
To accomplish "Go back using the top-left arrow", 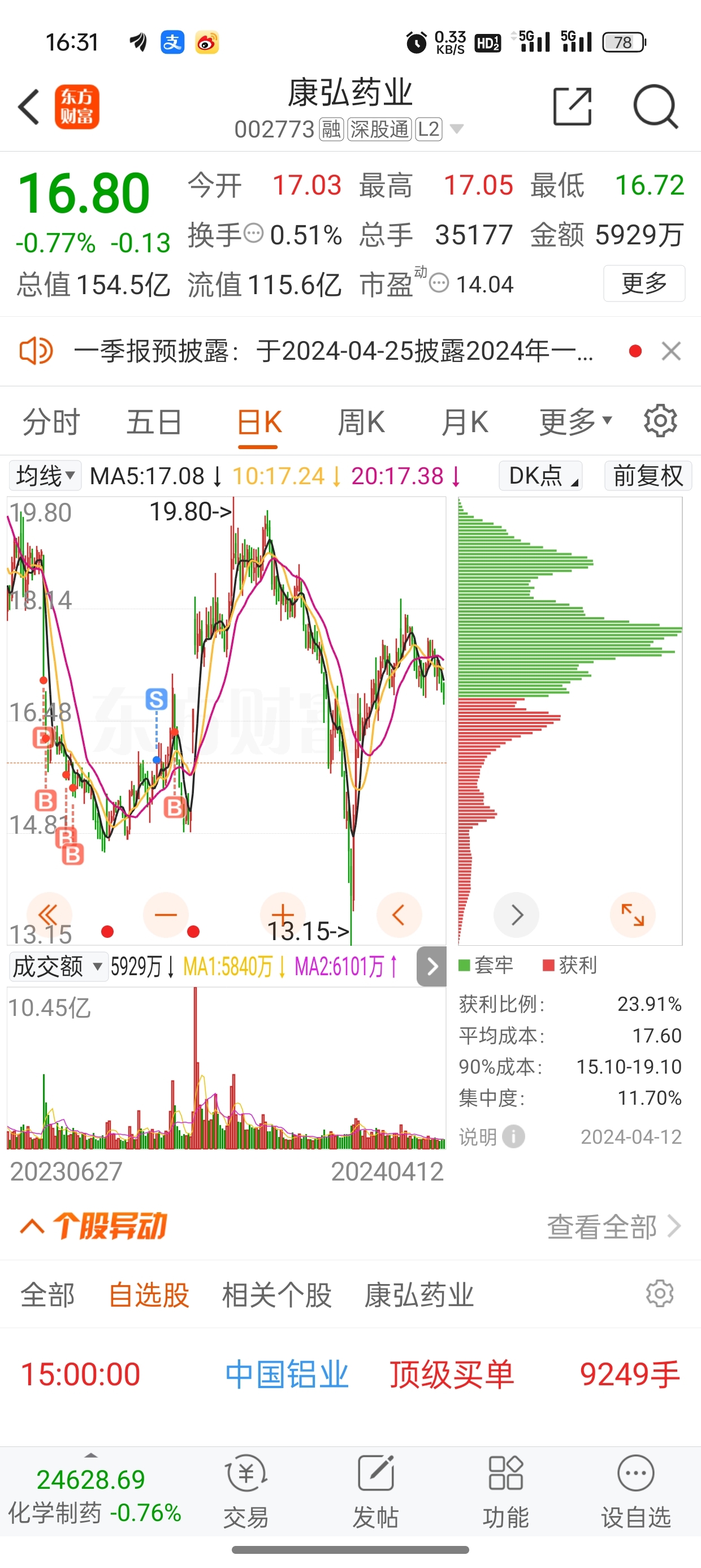I will click(x=29, y=107).
